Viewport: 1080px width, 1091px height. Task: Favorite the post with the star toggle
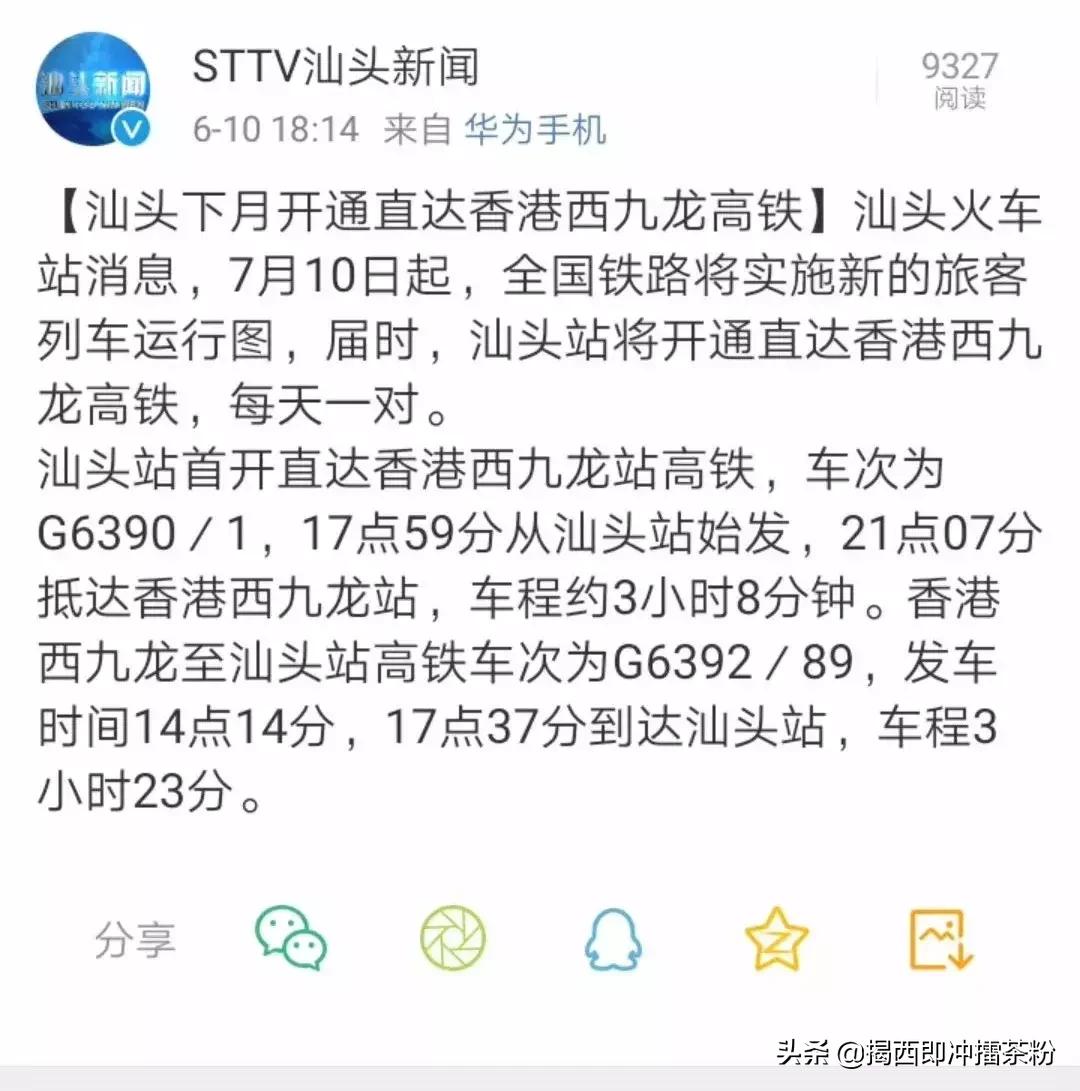775,940
